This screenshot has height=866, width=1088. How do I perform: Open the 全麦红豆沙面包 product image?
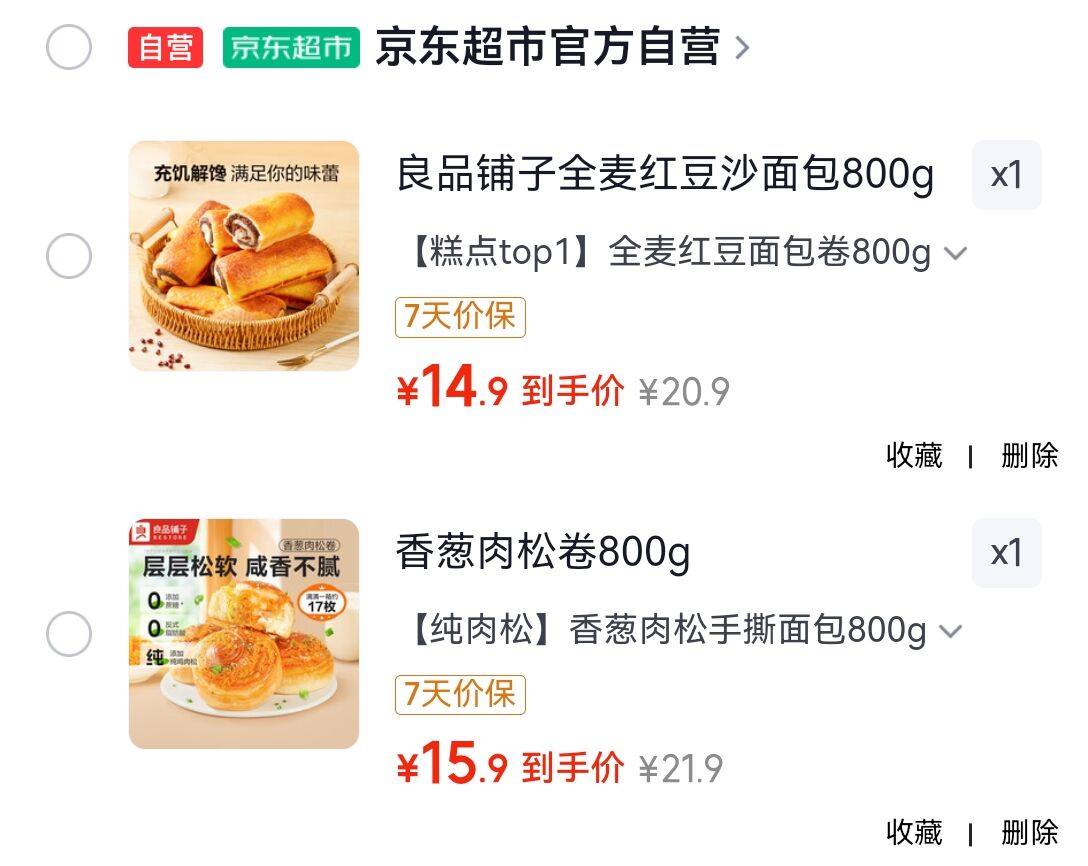[x=244, y=256]
